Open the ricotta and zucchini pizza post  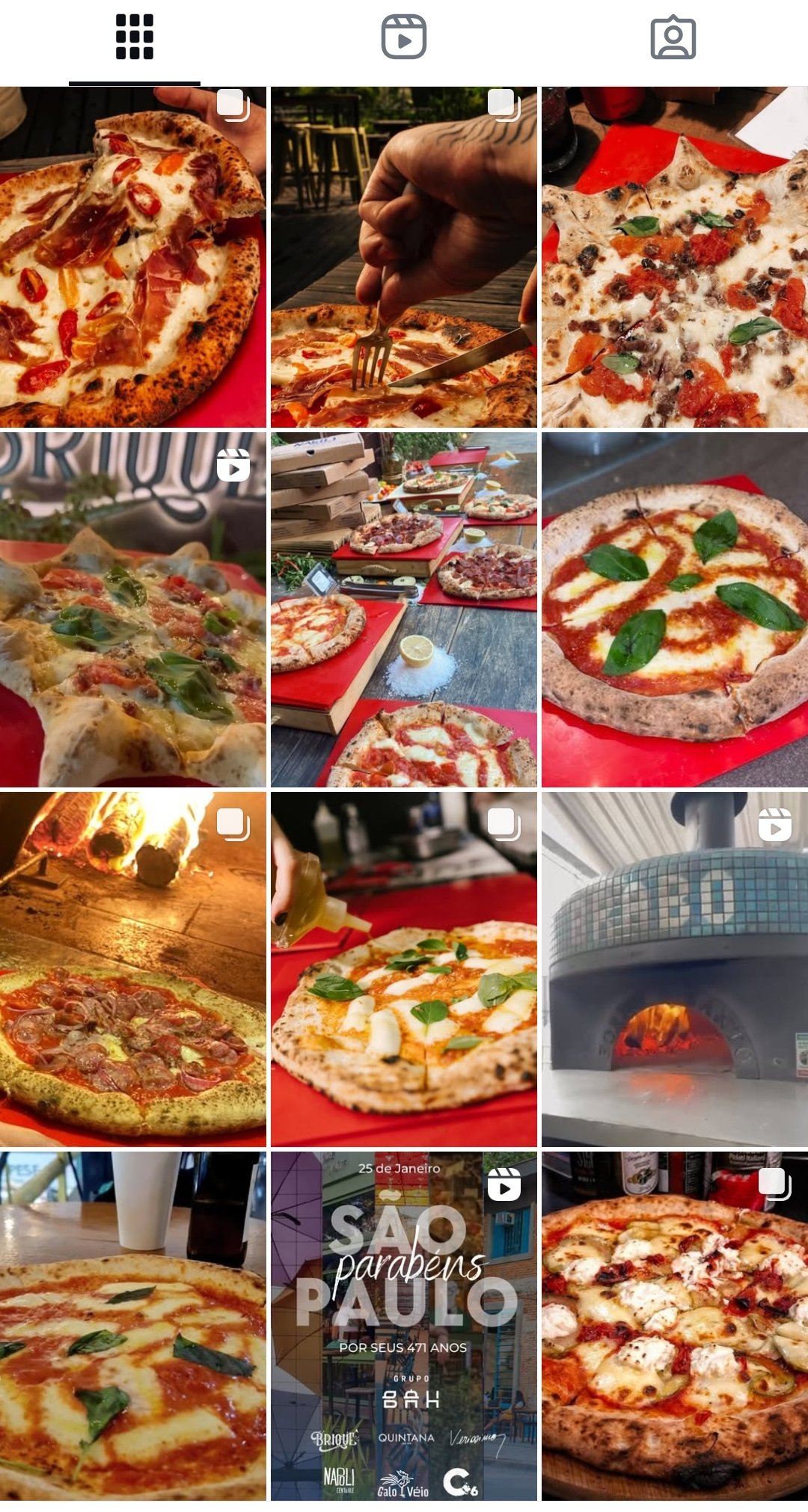[674, 1326]
